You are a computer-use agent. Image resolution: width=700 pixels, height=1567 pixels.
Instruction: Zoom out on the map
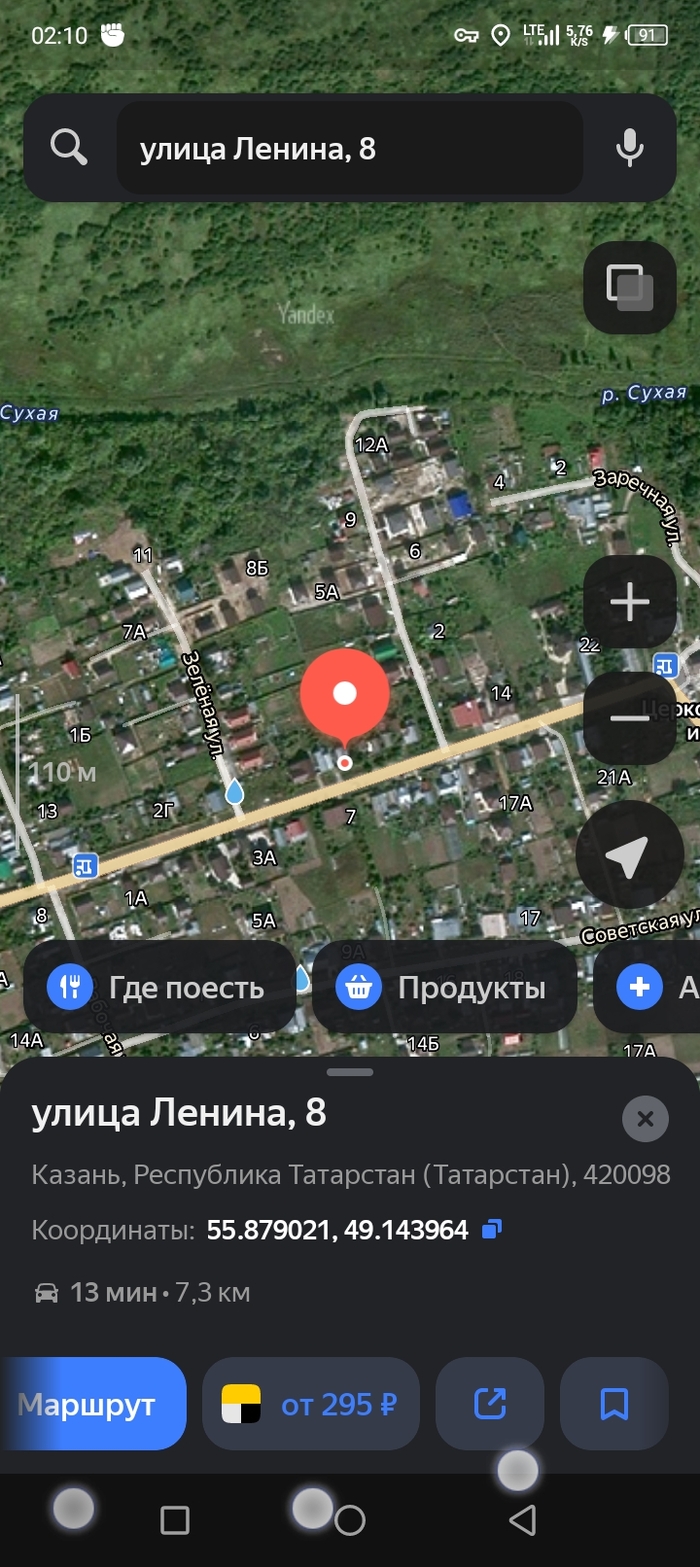point(629,718)
